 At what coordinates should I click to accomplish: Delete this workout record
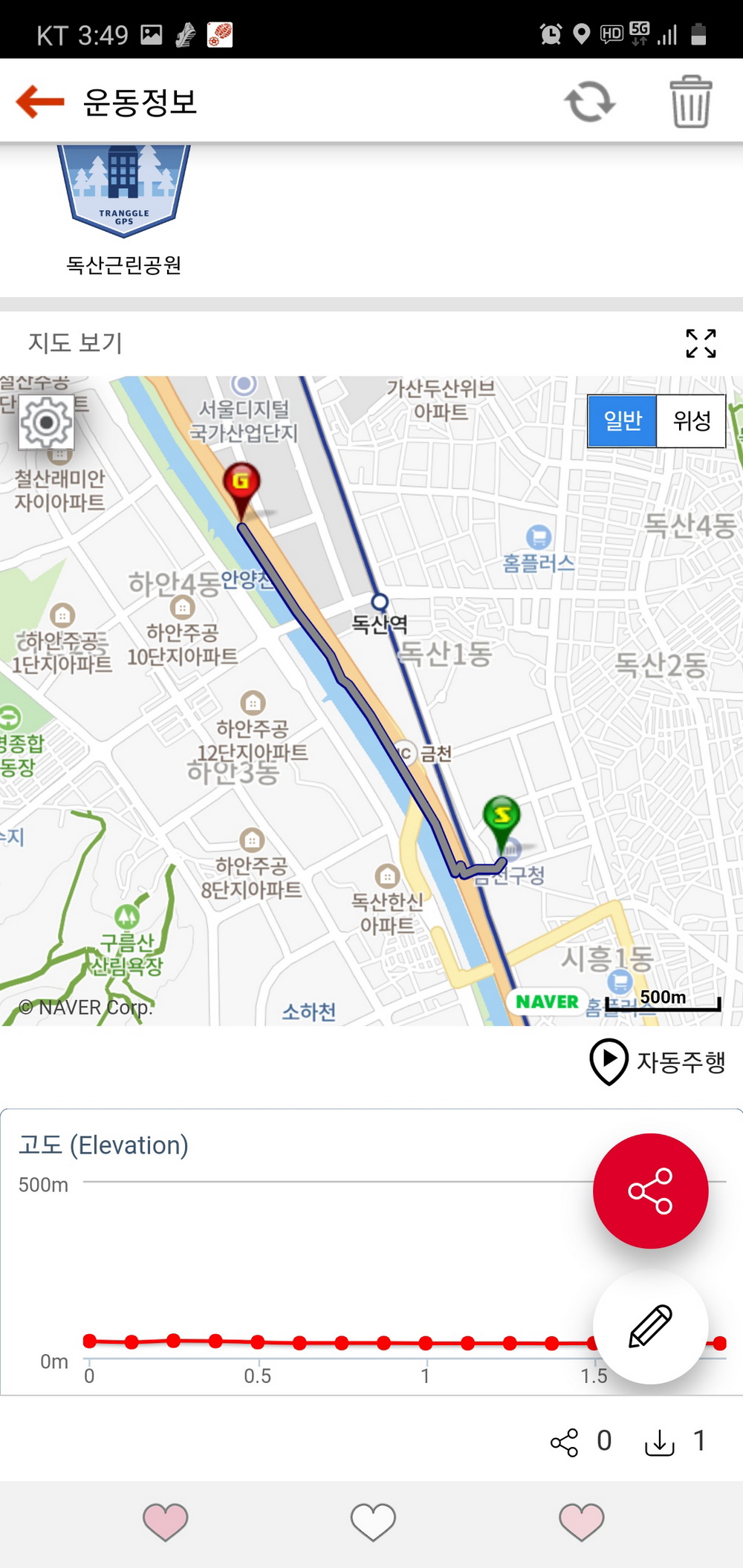(x=690, y=102)
